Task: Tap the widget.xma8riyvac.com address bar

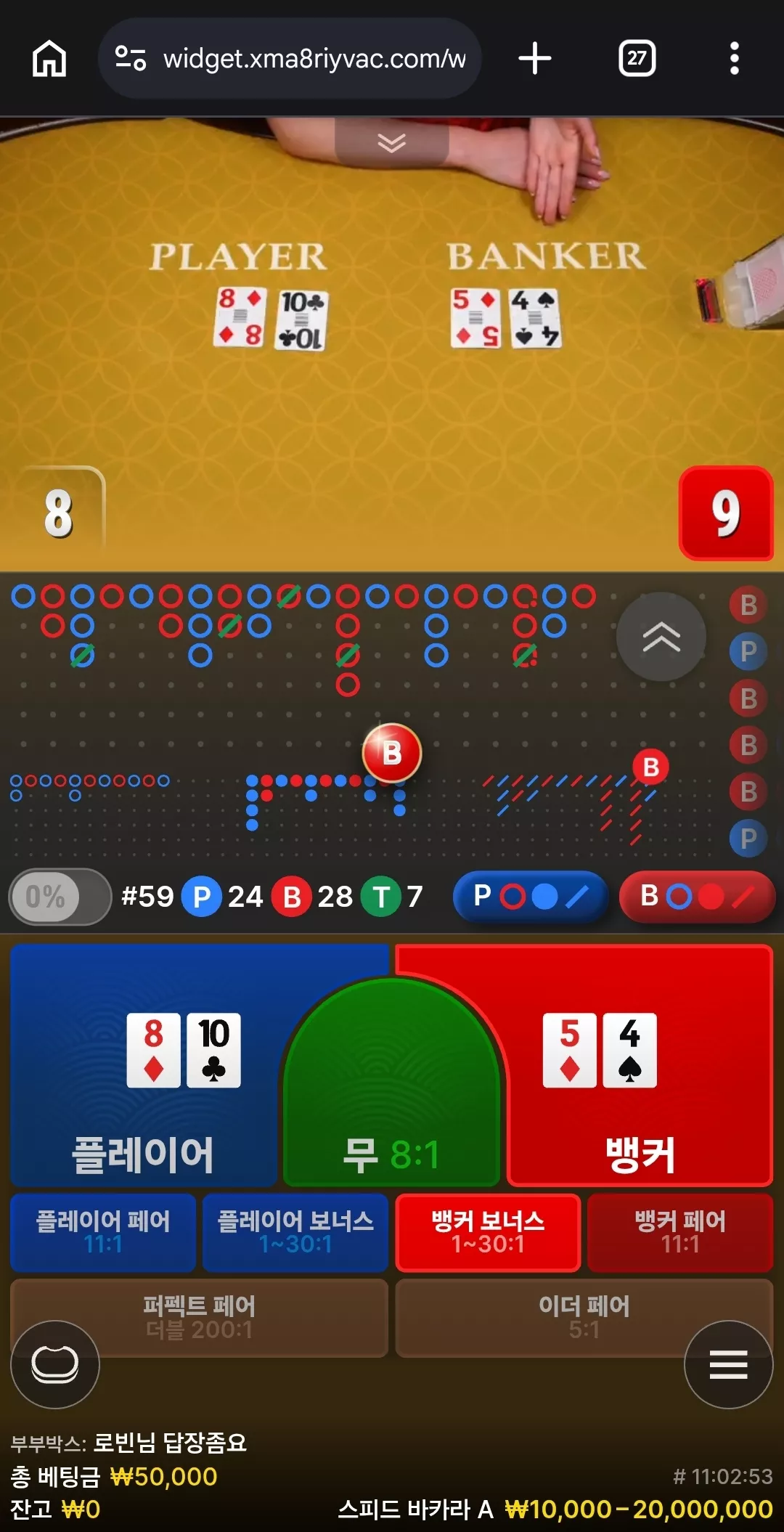Action: click(290, 58)
